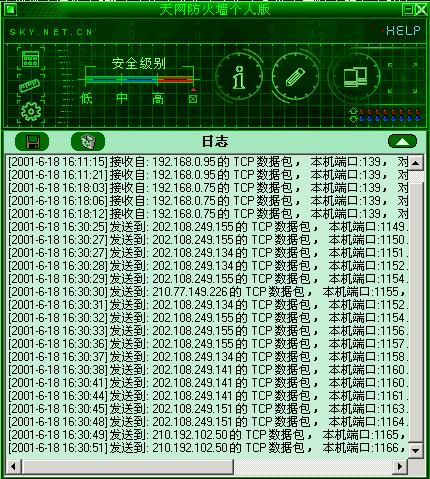Save the log with floppy icon
This screenshot has width=430, height=479.
coord(32,141)
